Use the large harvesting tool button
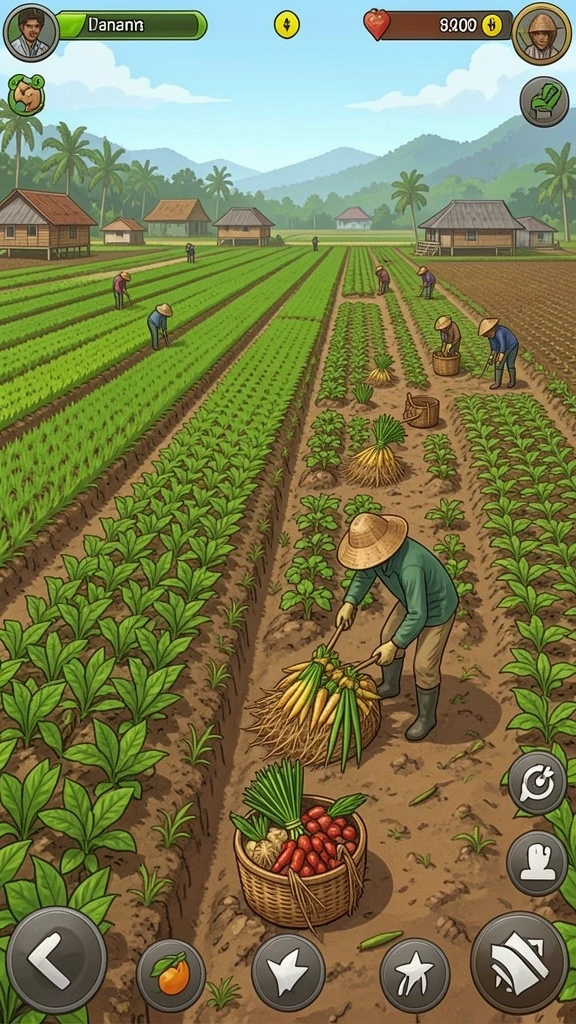Image resolution: width=576 pixels, height=1024 pixels. coord(519,962)
